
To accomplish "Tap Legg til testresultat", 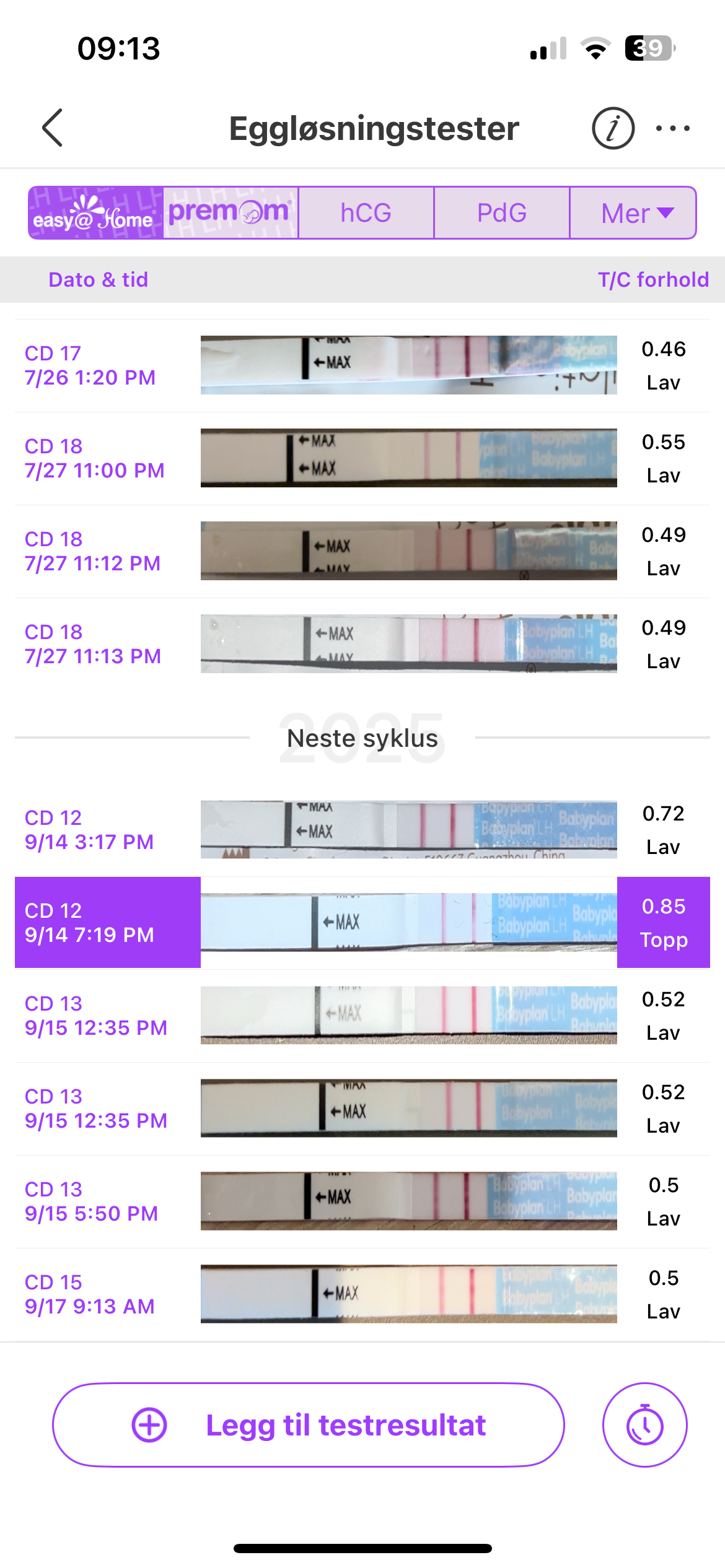I will point(309,1425).
